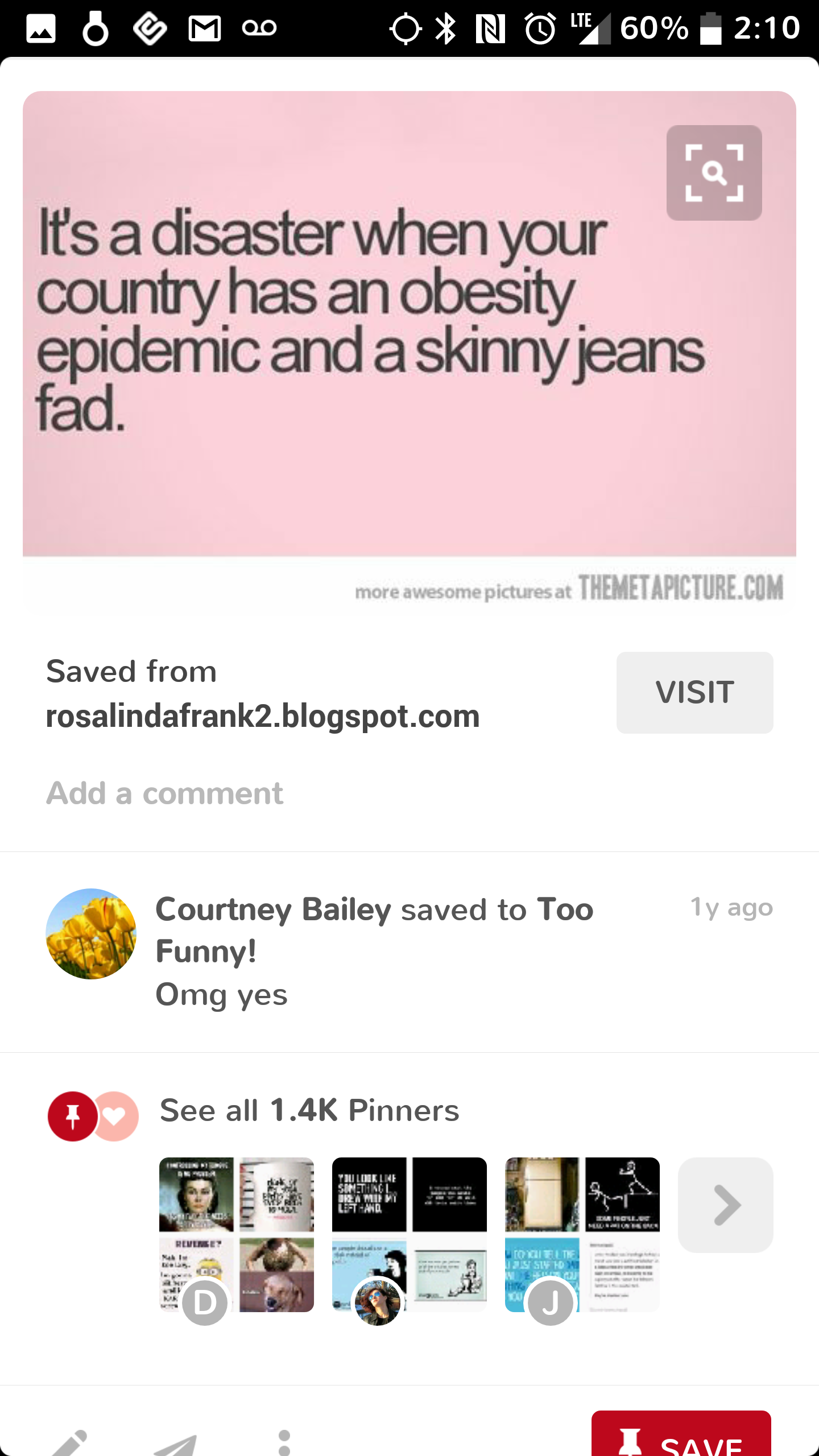Show more pinner boards with arrow
This screenshot has height=1456, width=819.
tap(725, 1205)
